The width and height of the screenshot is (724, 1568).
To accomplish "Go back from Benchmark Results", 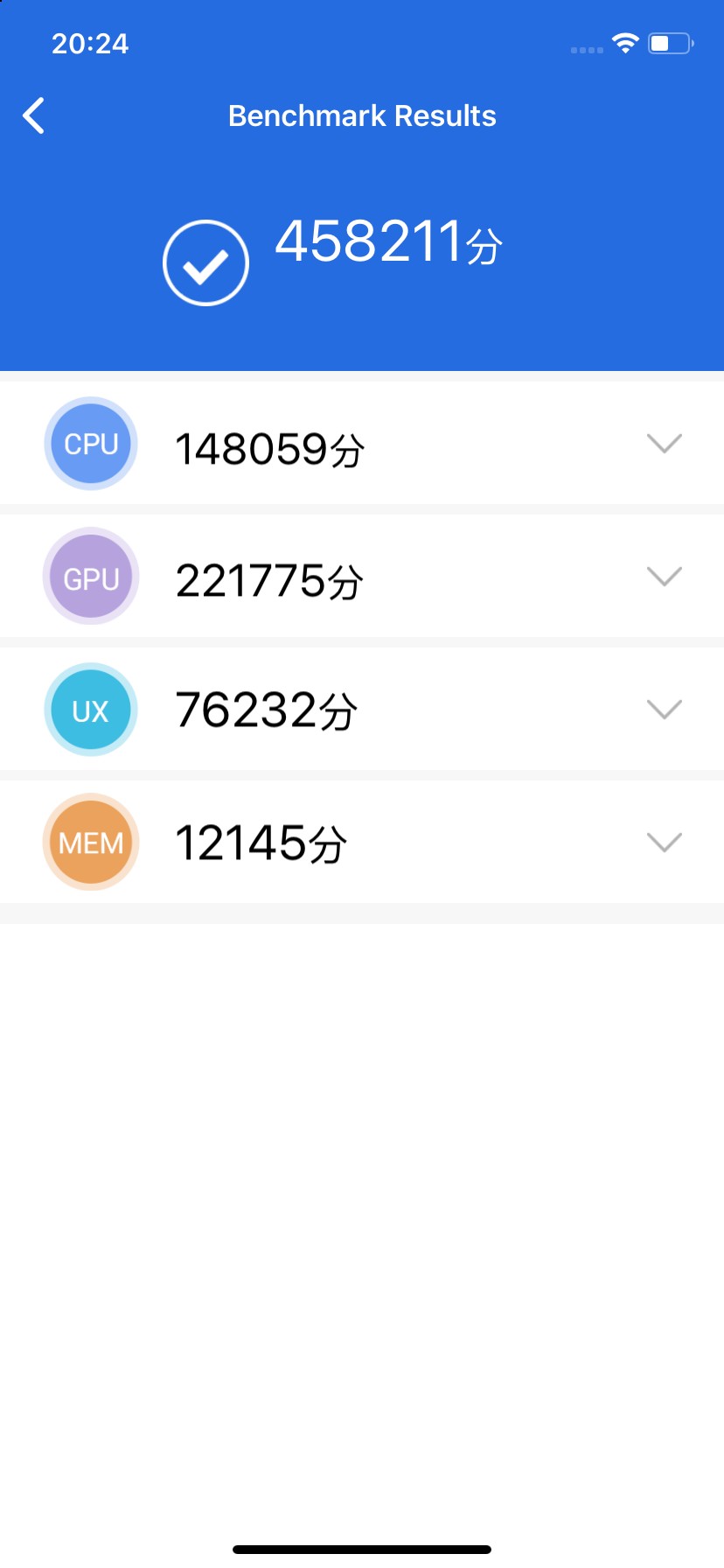I will [34, 115].
